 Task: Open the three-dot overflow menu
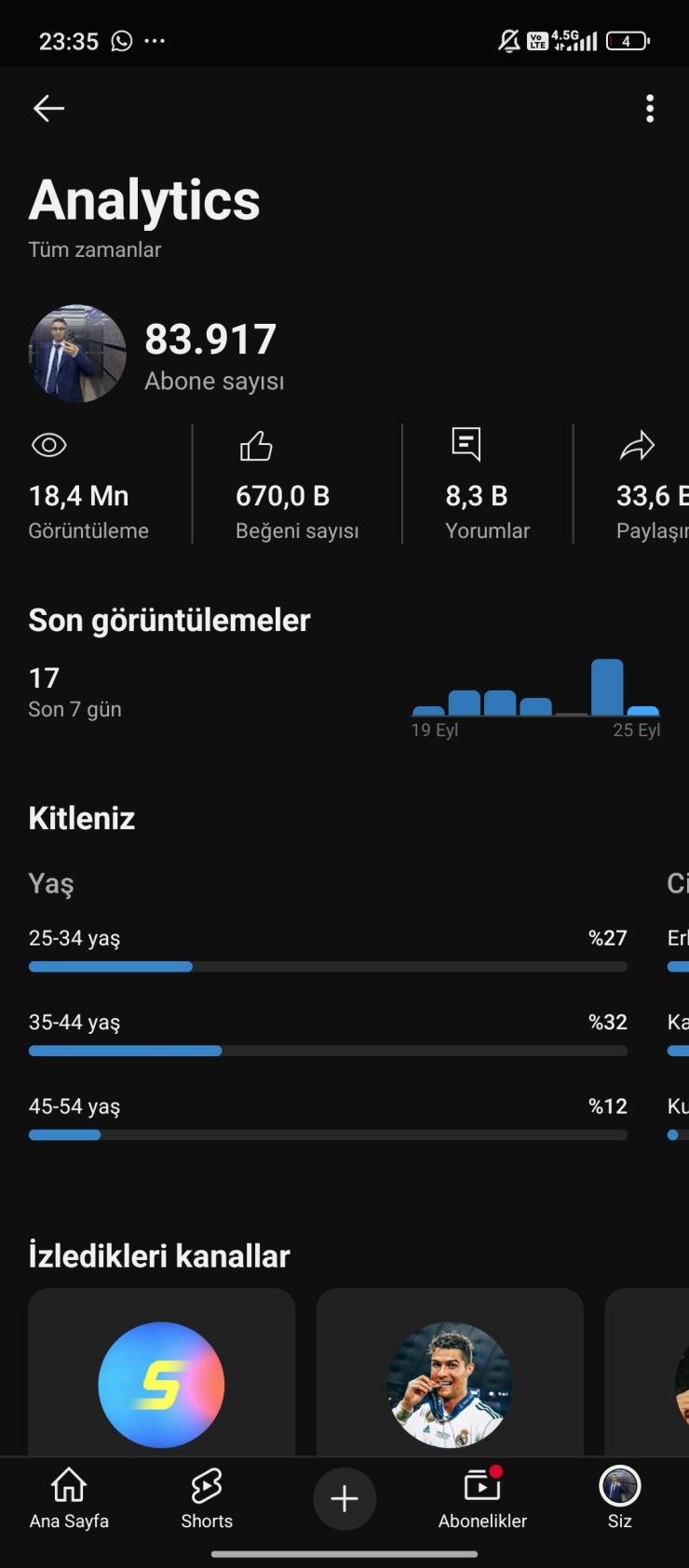click(x=650, y=109)
